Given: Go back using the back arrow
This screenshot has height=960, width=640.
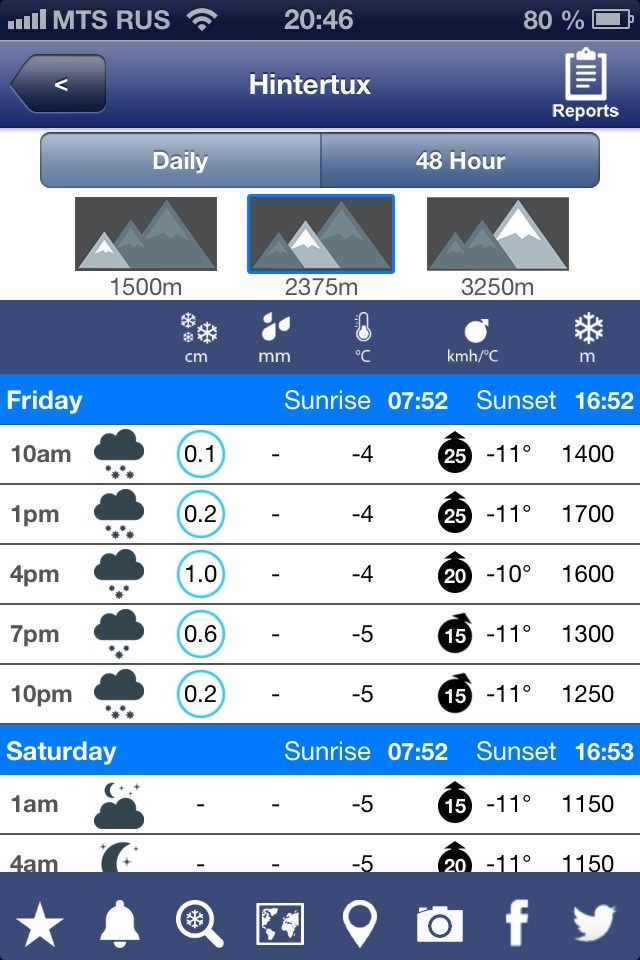Looking at the screenshot, I should coord(58,85).
